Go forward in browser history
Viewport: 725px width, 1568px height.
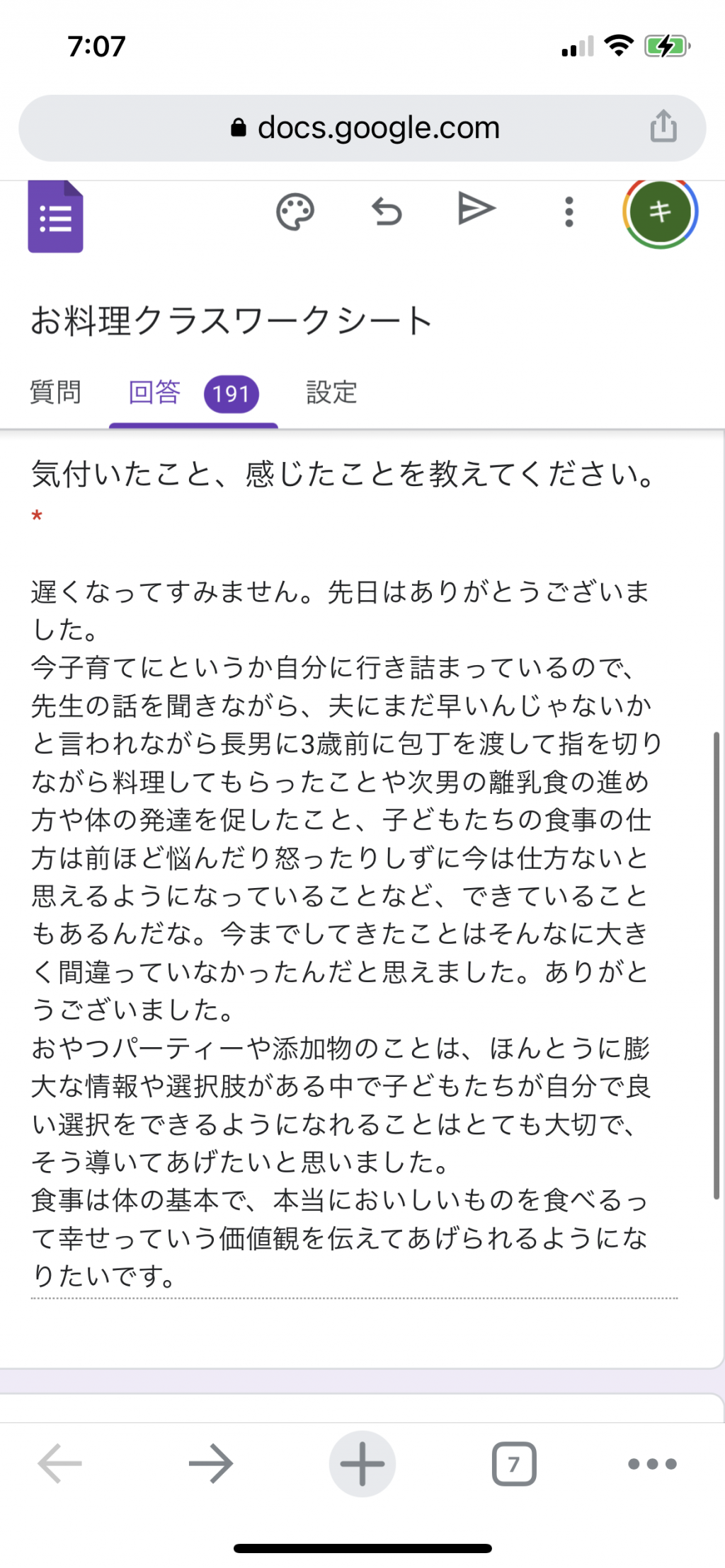coord(210,1463)
